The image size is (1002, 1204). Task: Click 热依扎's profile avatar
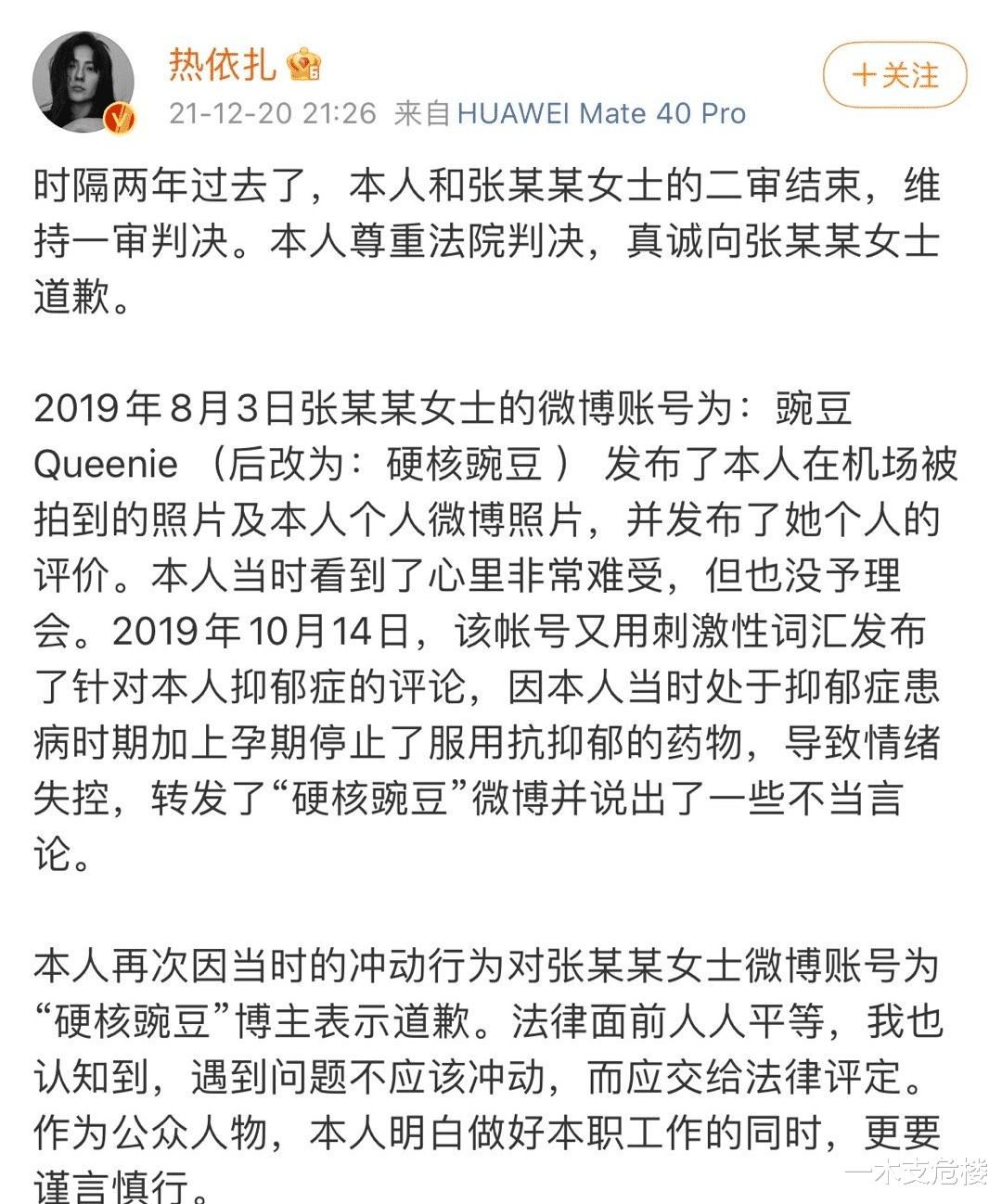[83, 82]
